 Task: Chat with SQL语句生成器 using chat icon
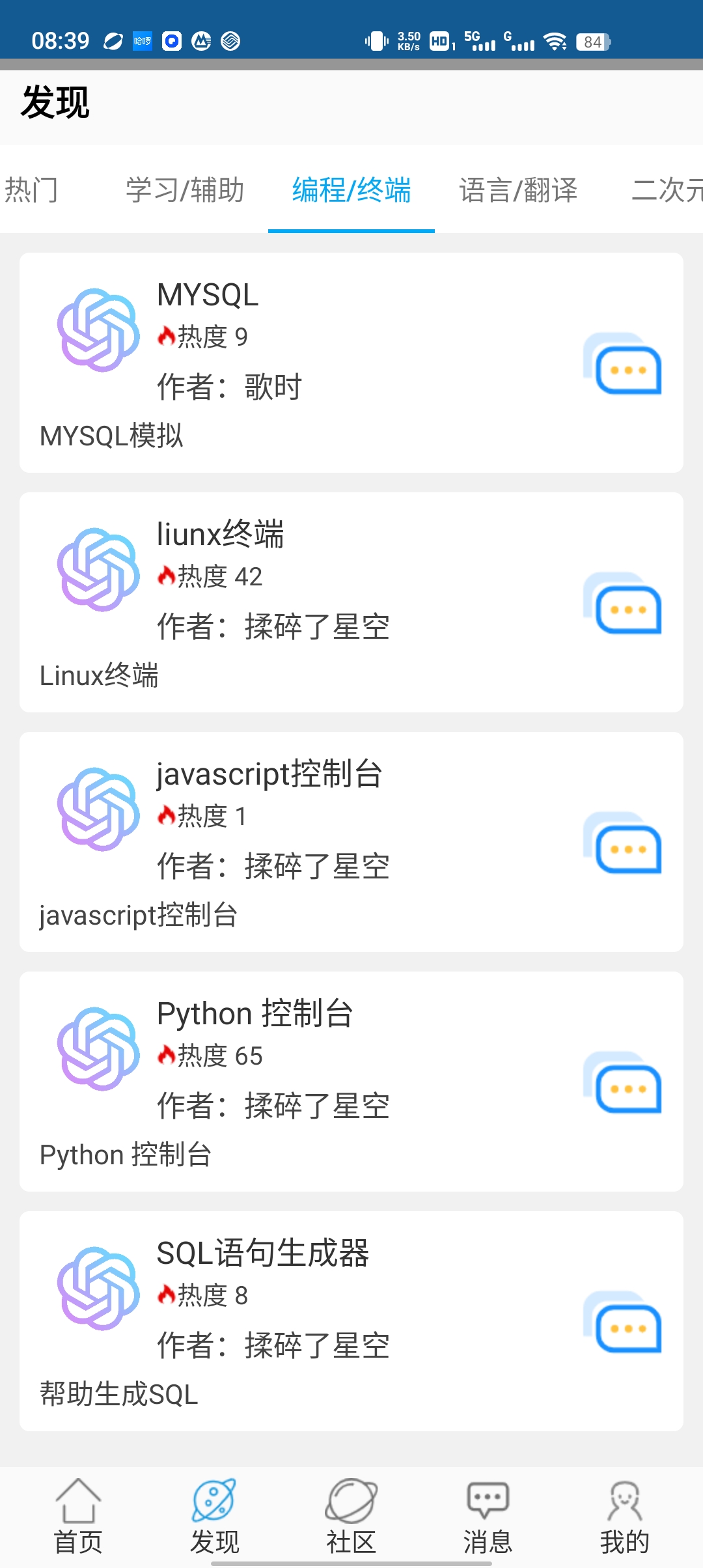click(622, 1322)
